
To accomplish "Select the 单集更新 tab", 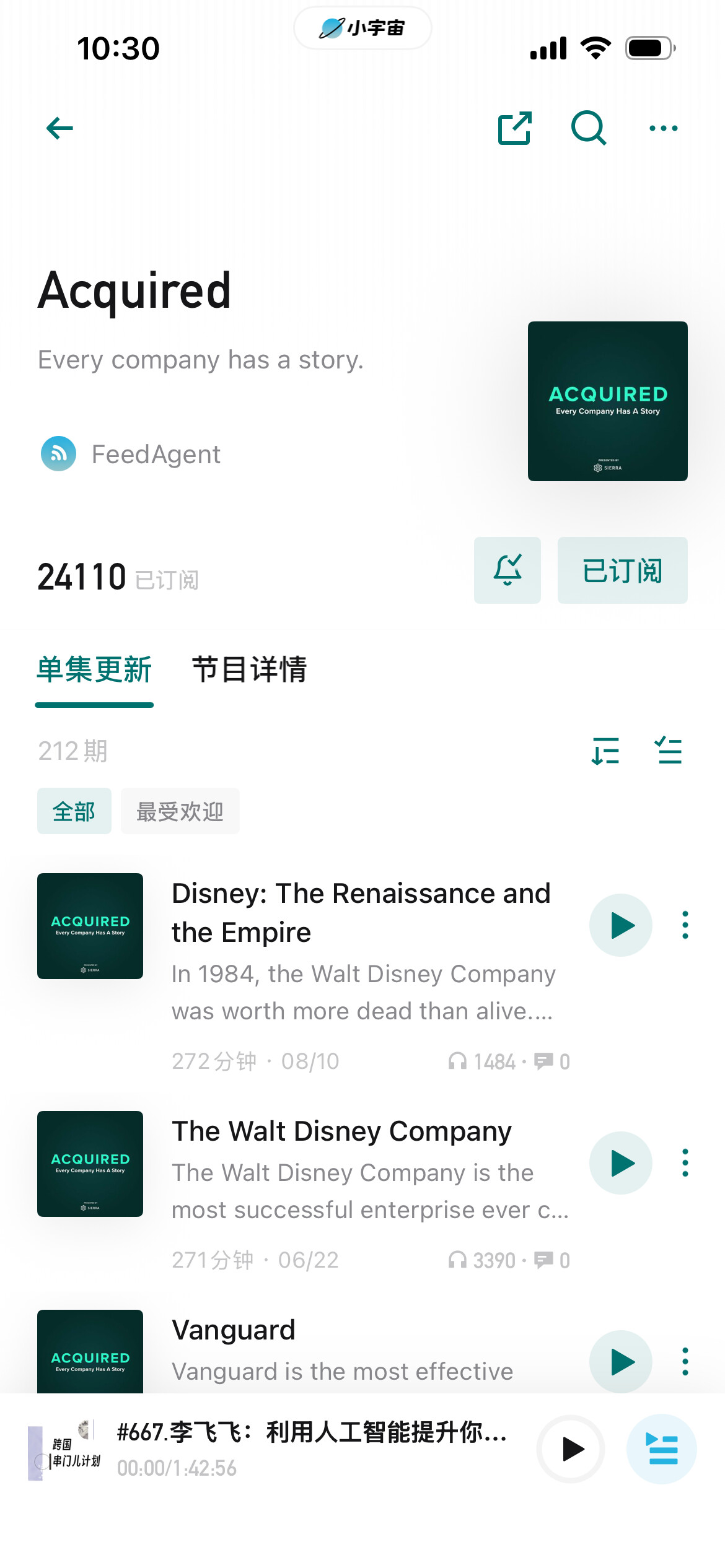I will point(94,669).
